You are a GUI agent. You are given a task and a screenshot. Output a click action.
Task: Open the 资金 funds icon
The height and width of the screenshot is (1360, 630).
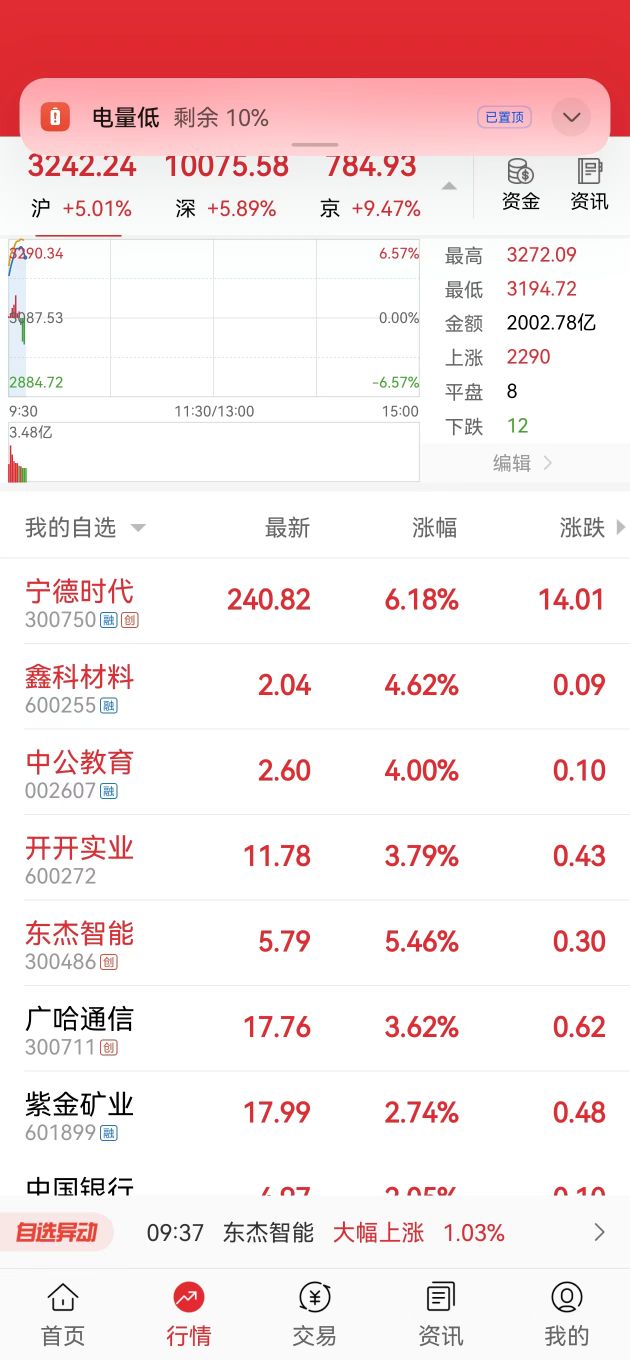click(520, 185)
